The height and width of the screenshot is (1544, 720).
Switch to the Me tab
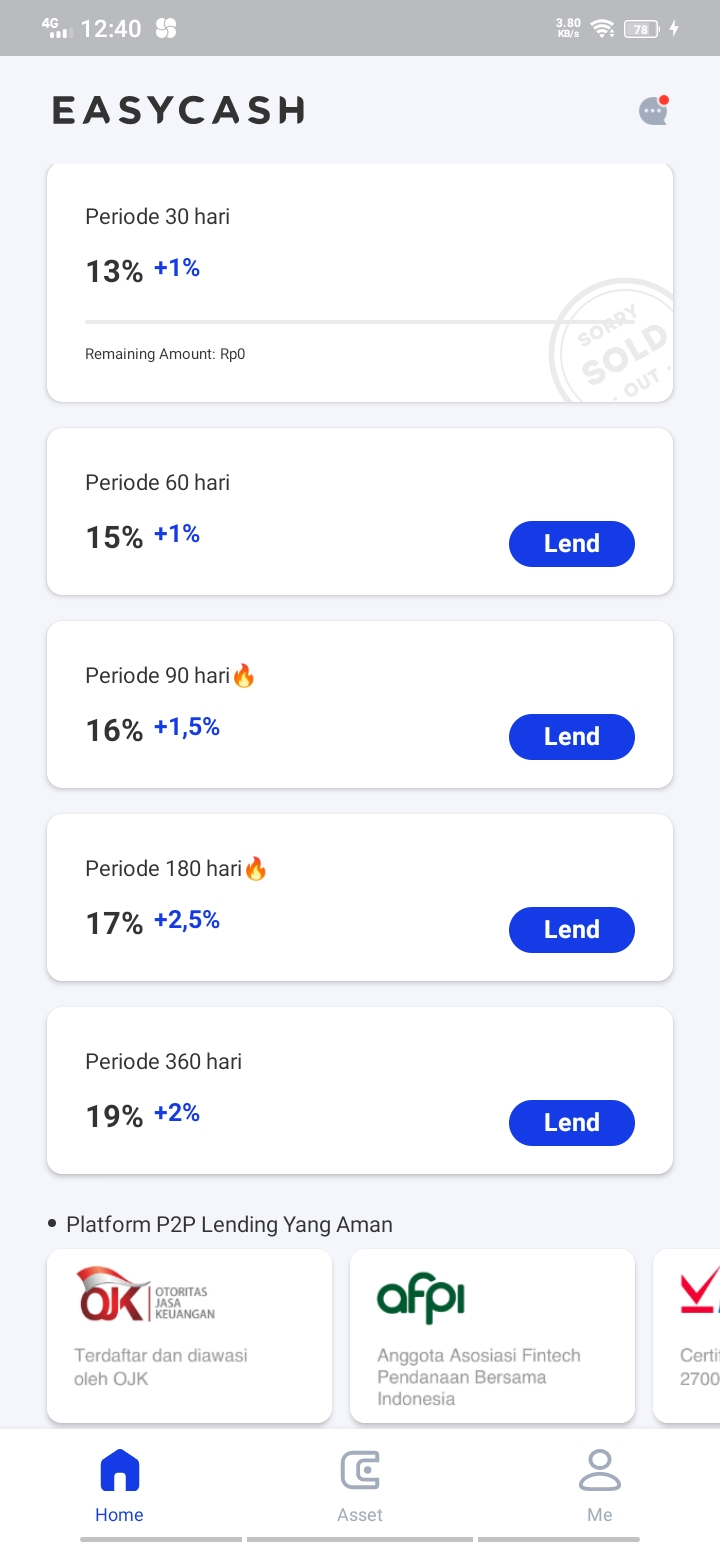point(600,1486)
